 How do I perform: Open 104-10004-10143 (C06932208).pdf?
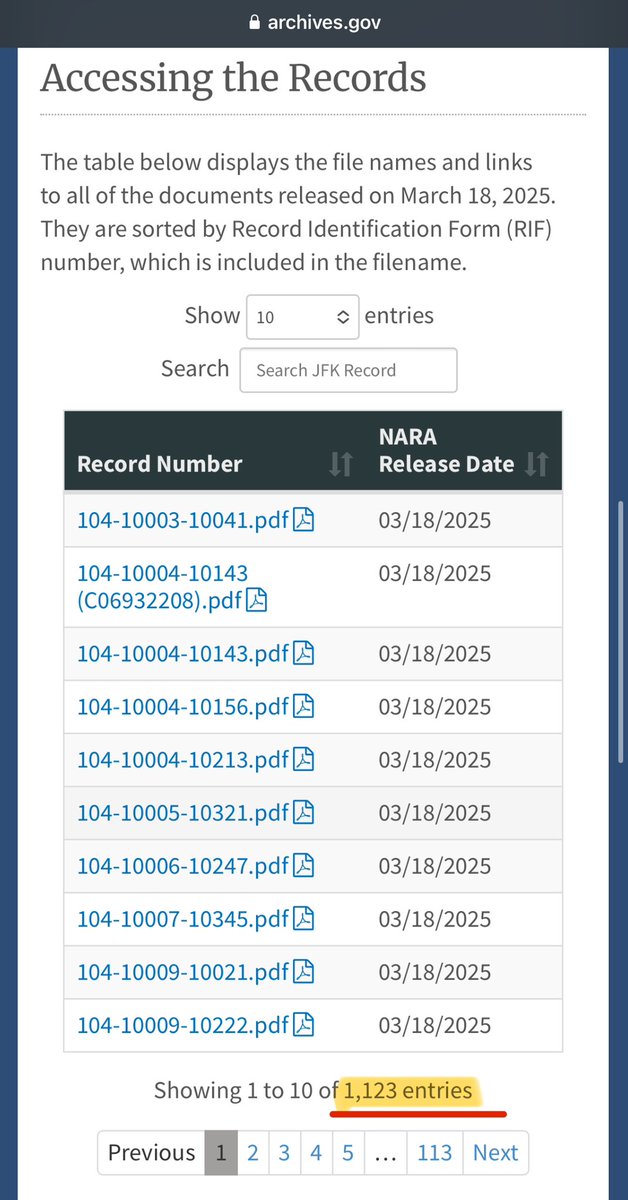(172, 587)
